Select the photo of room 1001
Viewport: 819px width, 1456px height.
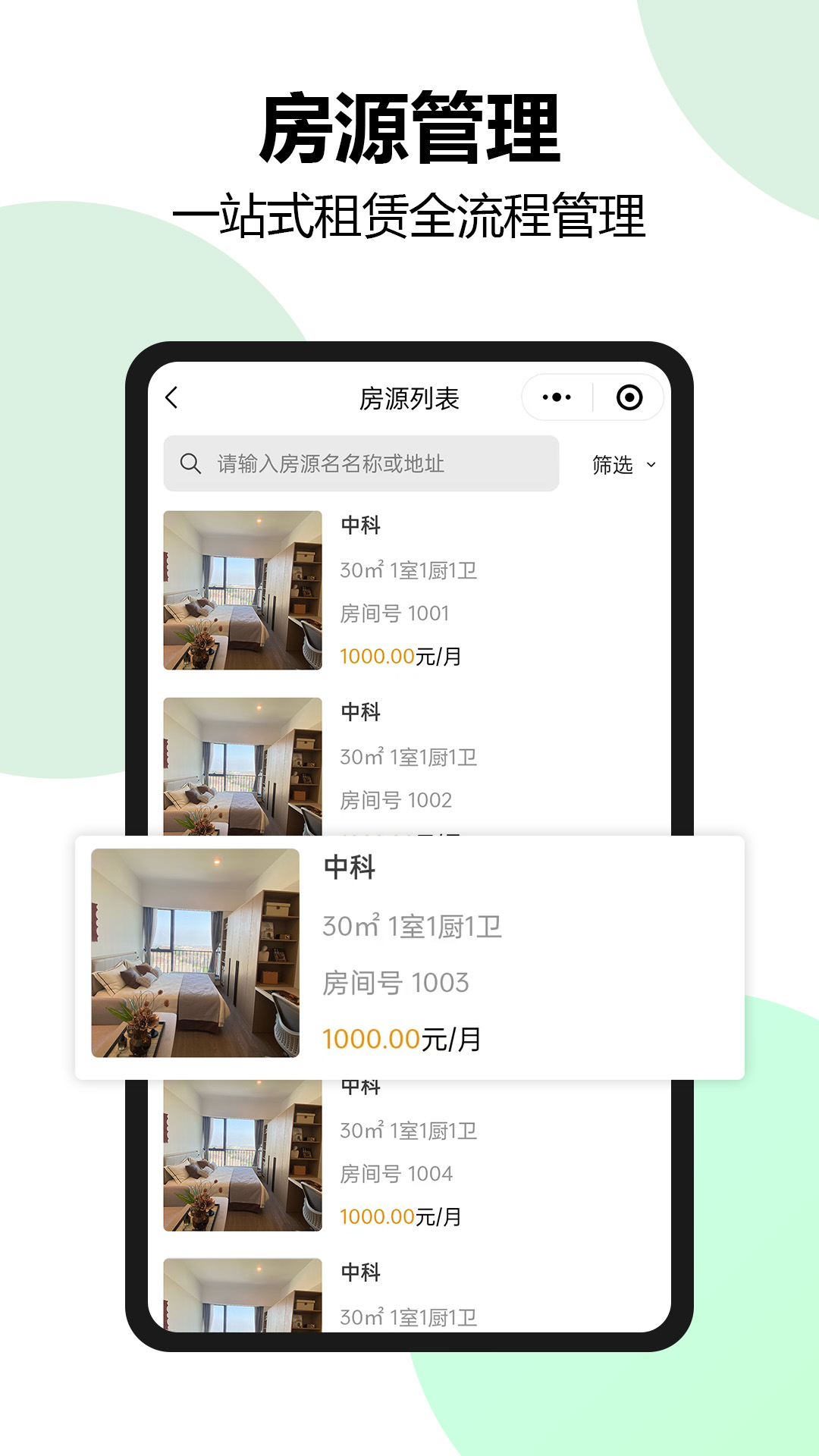click(x=243, y=591)
